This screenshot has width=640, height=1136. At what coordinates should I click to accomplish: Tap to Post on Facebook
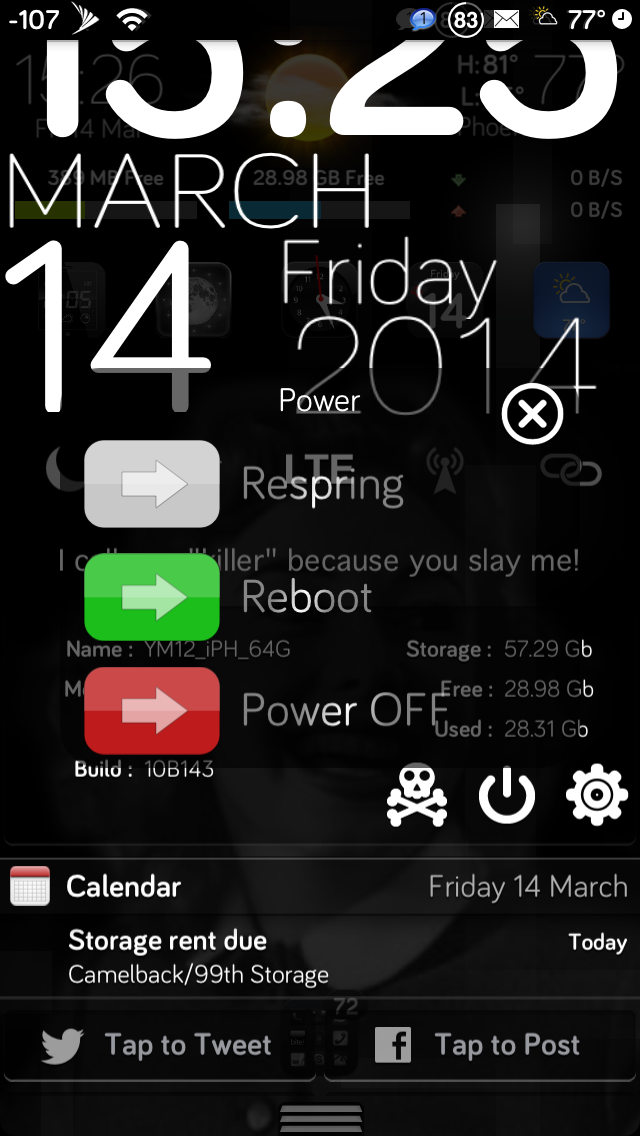tap(479, 1045)
